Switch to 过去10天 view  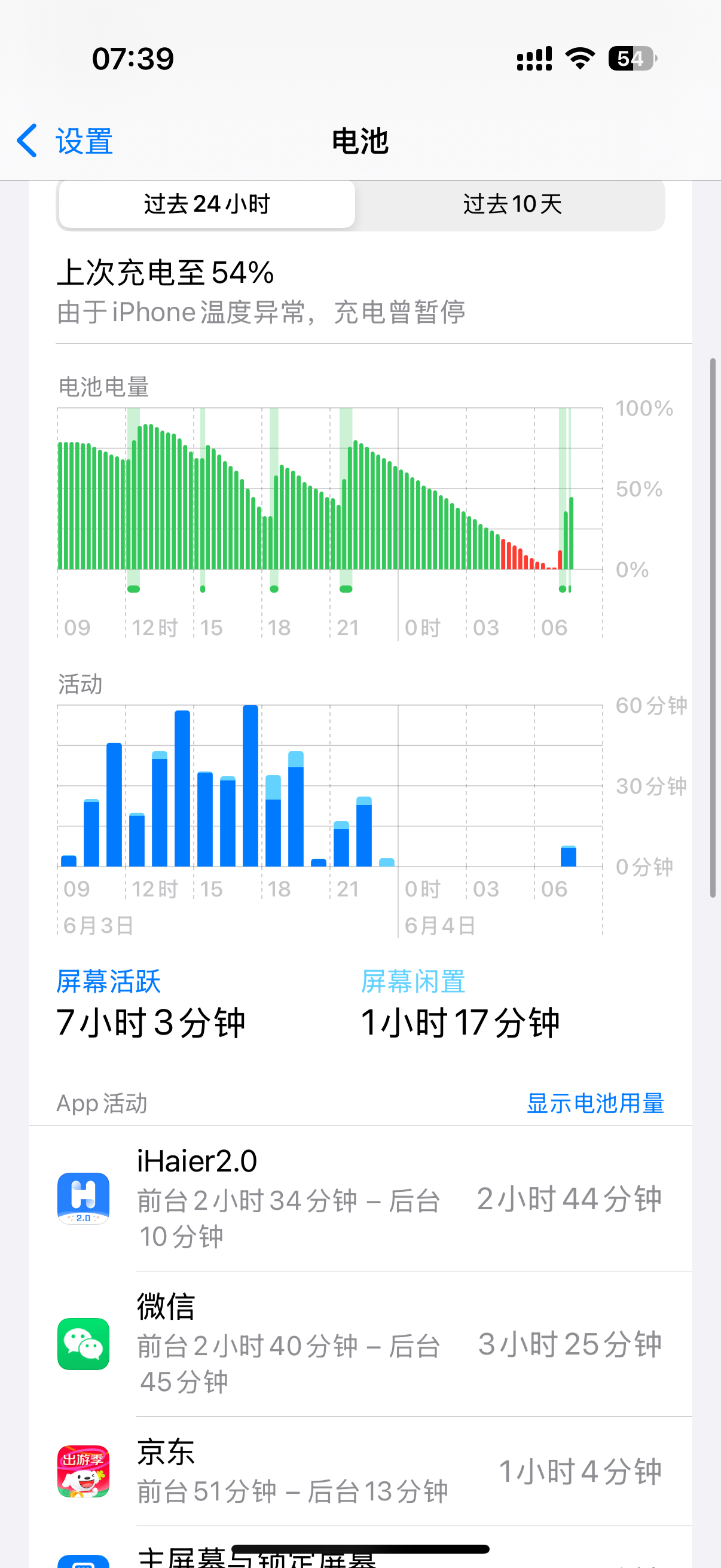(x=512, y=205)
